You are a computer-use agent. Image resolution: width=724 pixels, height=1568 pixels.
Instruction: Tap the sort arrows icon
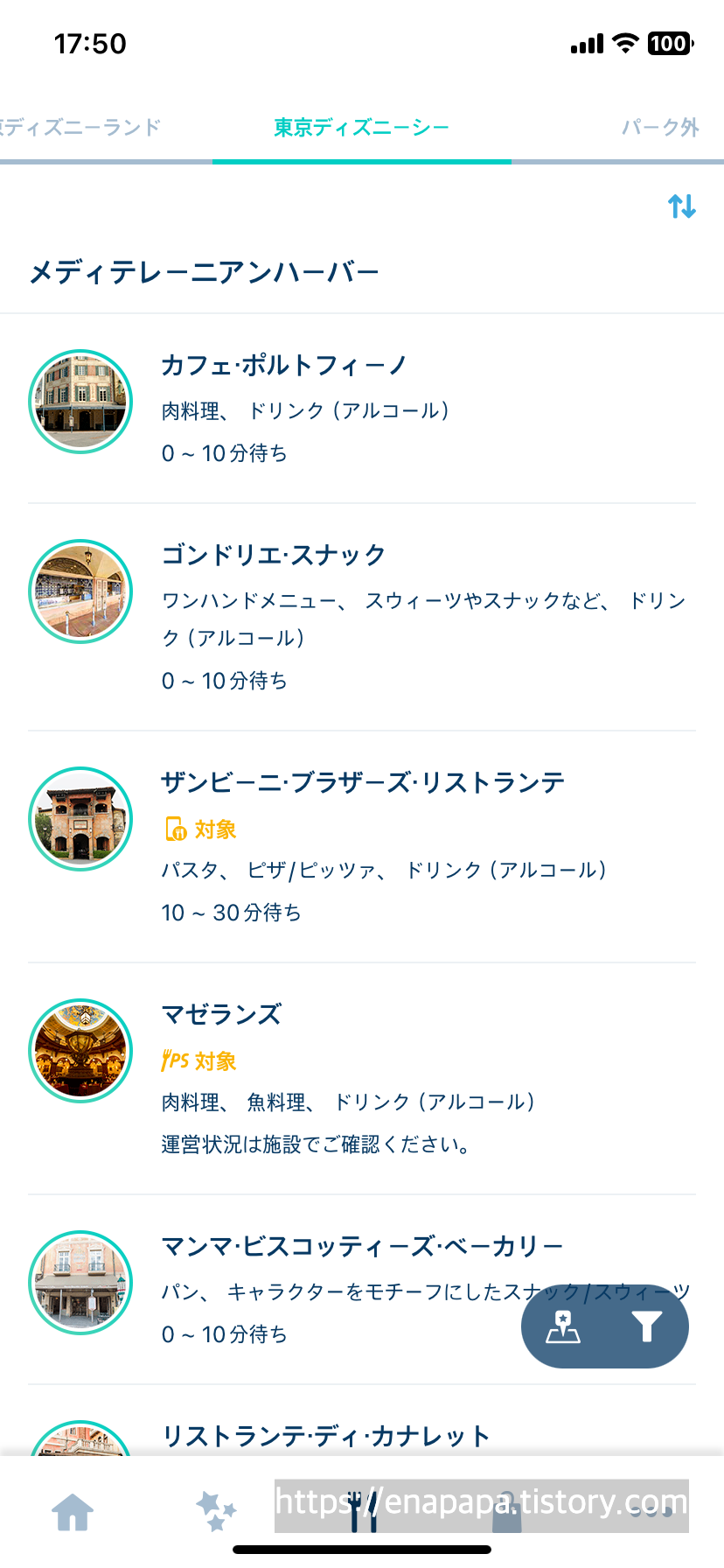coord(682,206)
